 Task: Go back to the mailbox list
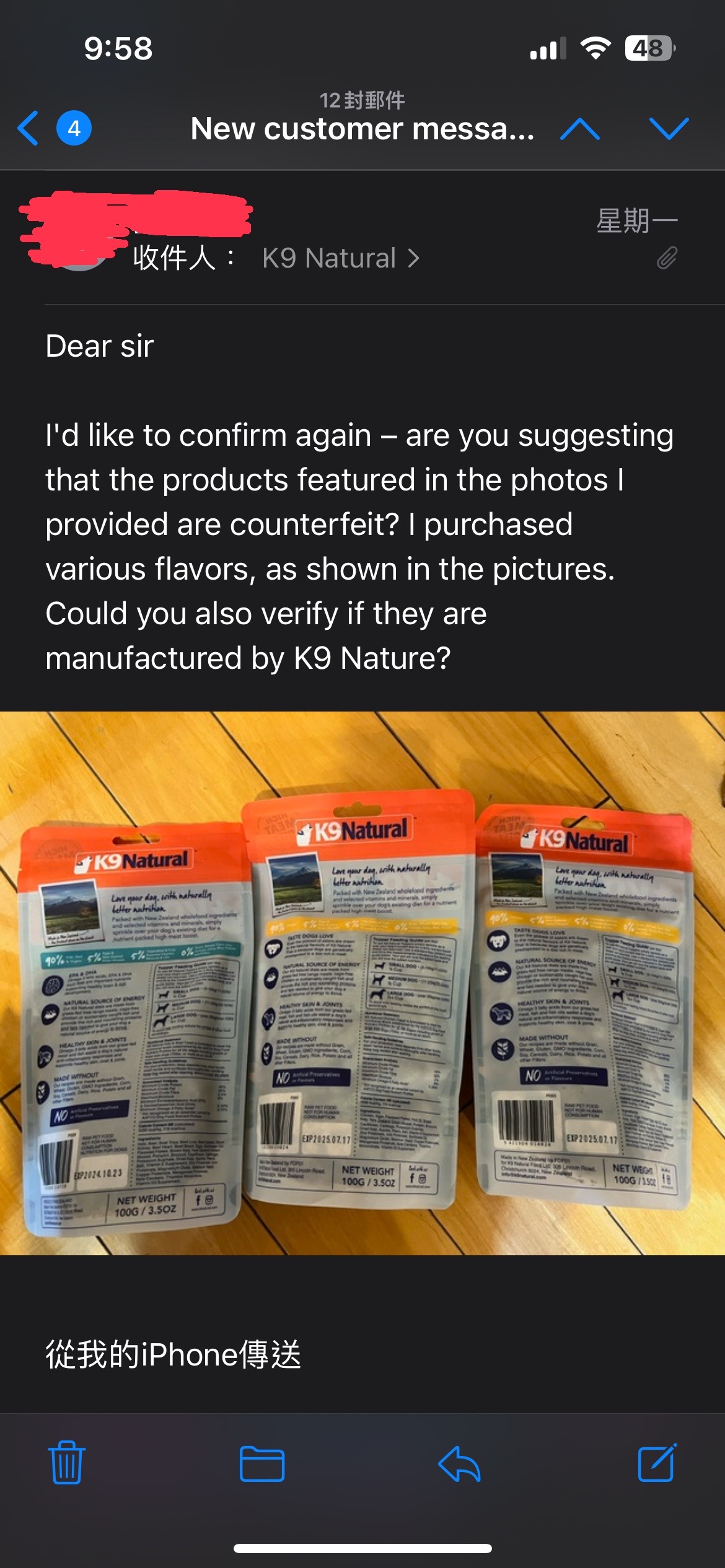tap(30, 128)
